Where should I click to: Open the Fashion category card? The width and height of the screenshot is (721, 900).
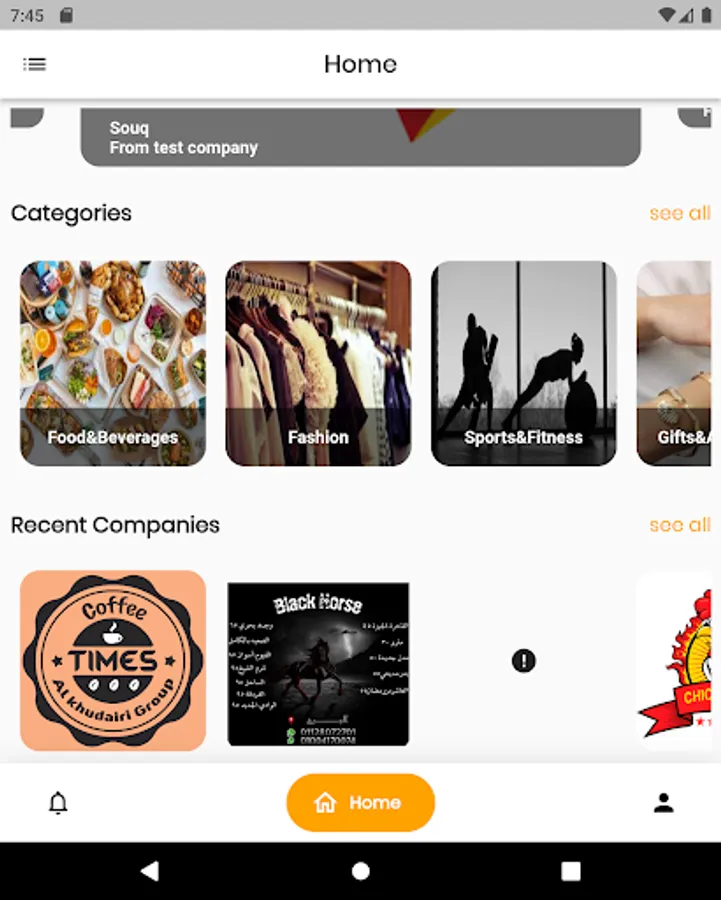coord(318,362)
